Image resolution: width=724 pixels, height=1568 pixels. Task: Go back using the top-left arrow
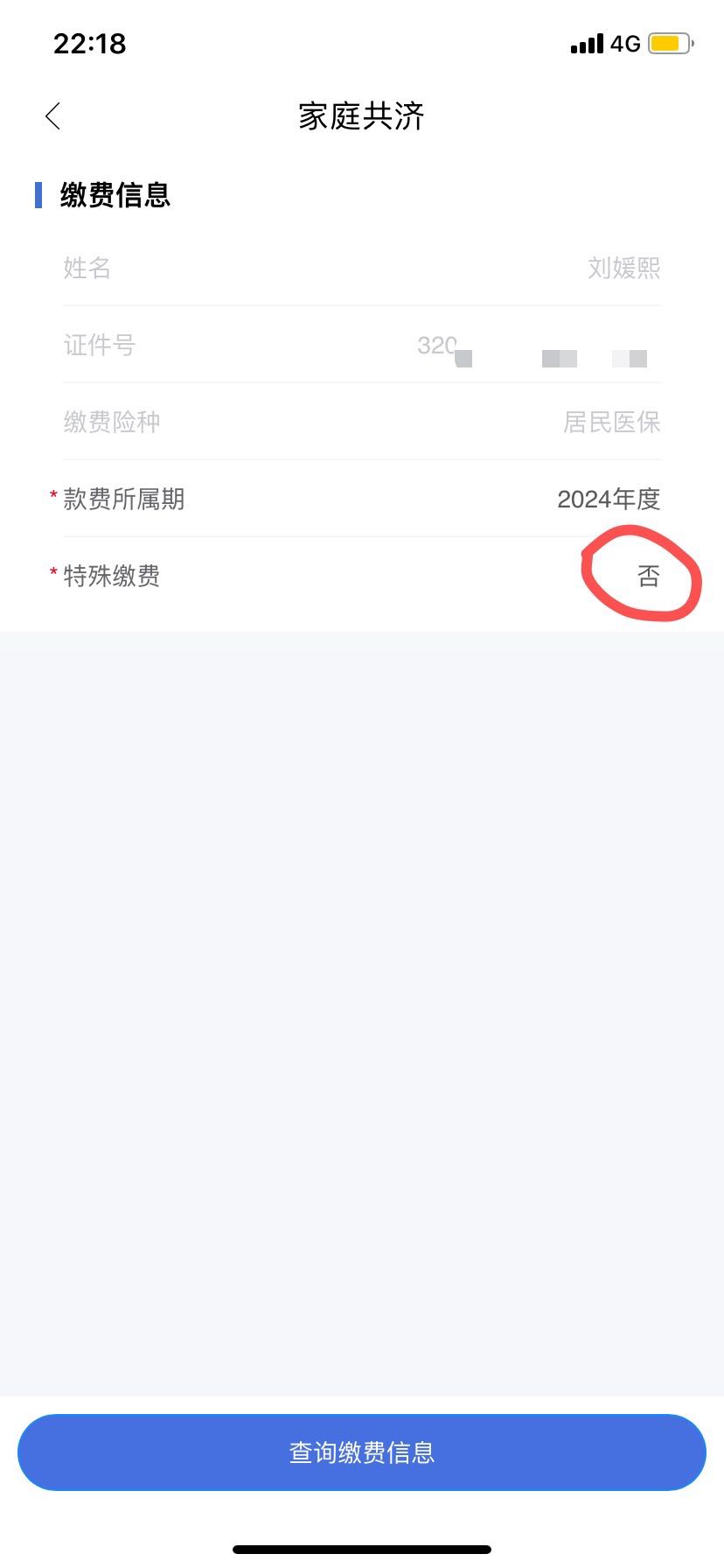(52, 115)
